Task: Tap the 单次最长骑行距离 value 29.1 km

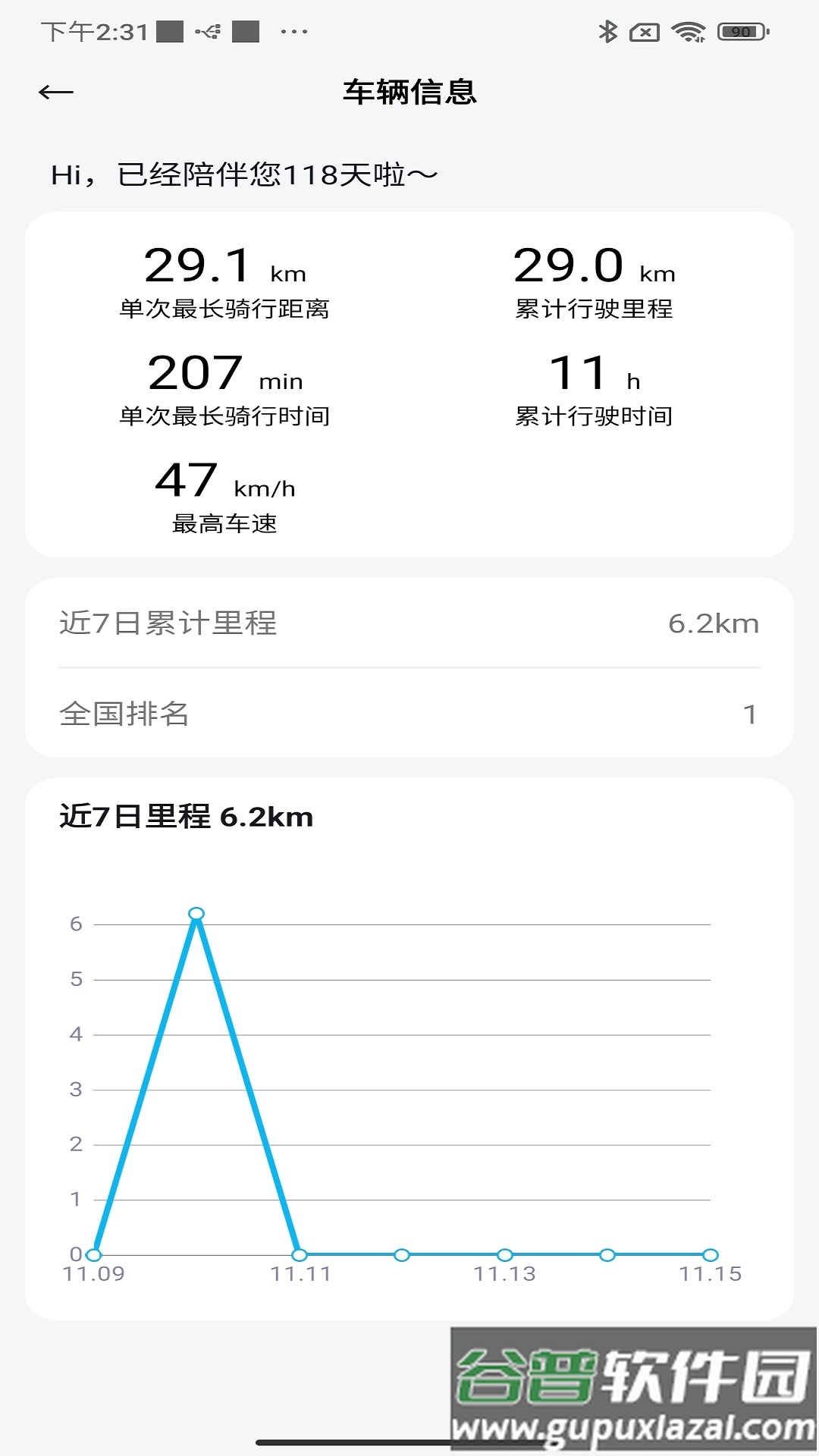Action: pos(225,265)
